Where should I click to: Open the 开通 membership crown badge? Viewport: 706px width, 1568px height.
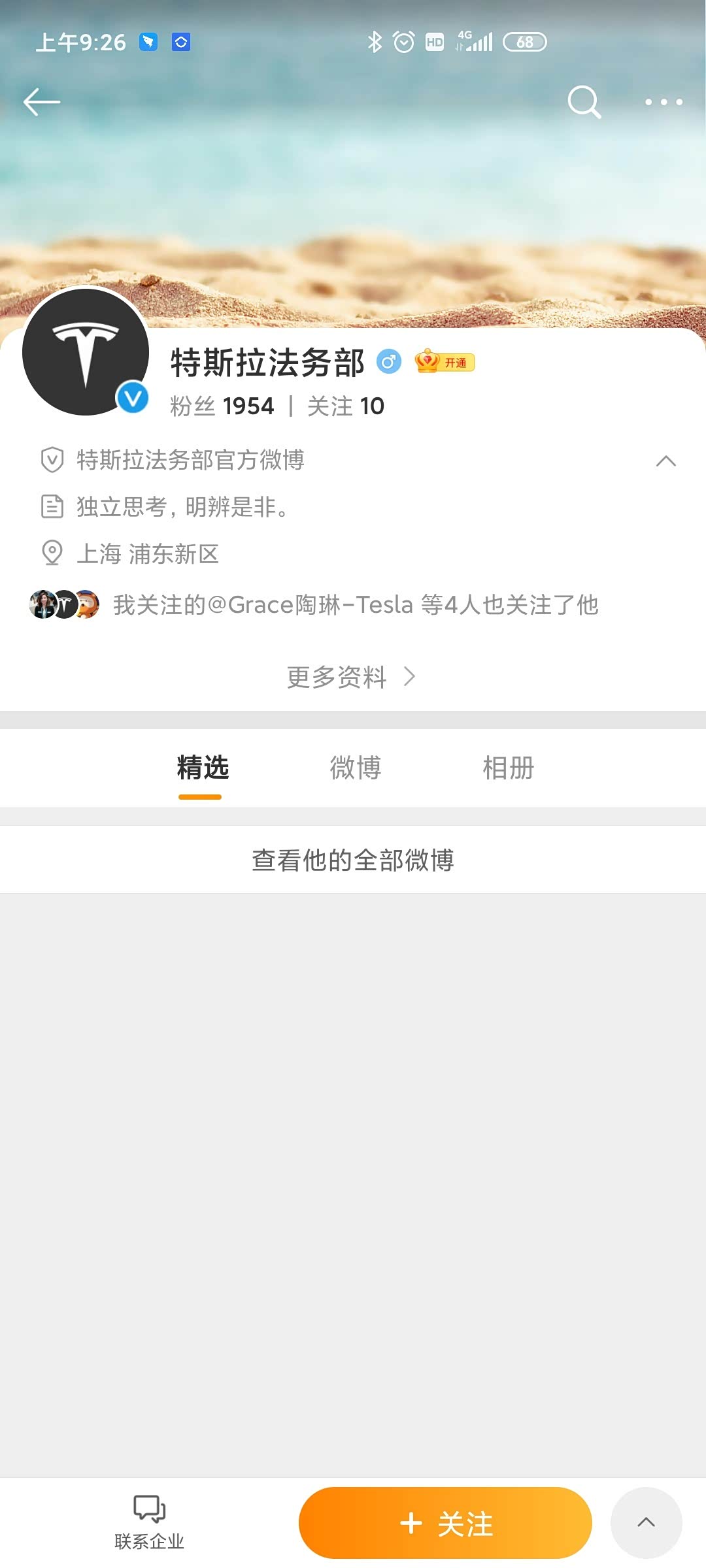(445, 362)
